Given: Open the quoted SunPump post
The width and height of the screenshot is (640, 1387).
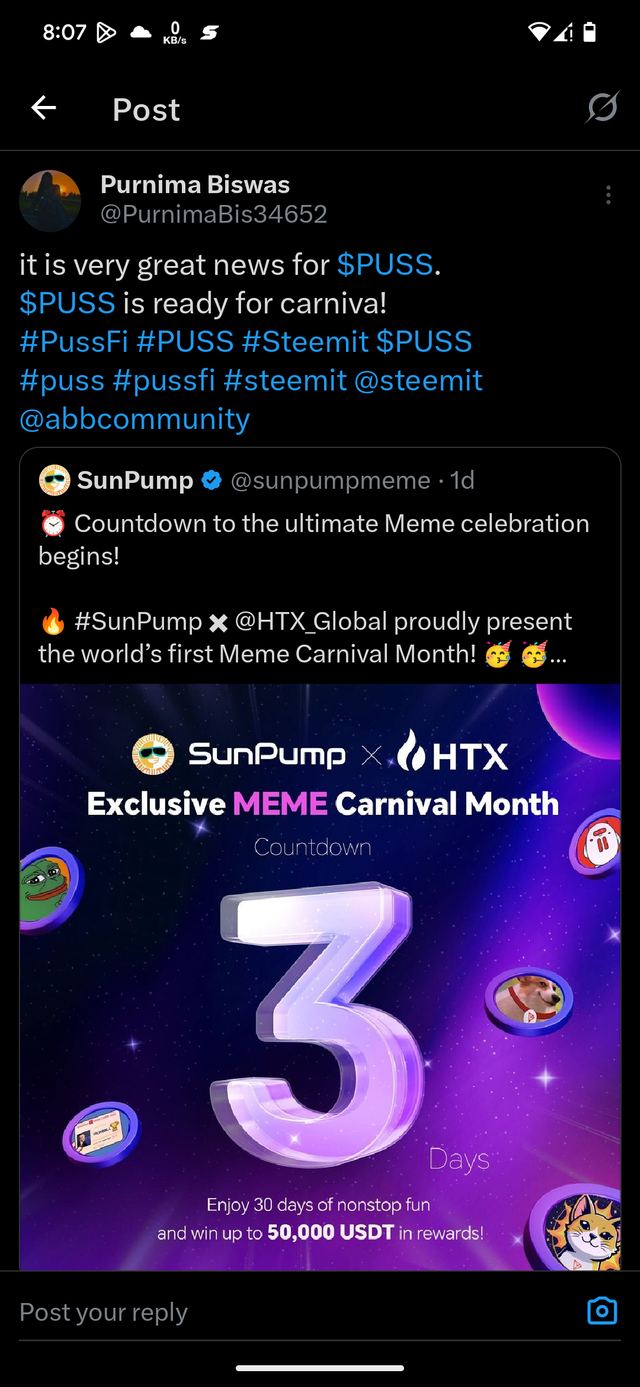Looking at the screenshot, I should [320, 570].
